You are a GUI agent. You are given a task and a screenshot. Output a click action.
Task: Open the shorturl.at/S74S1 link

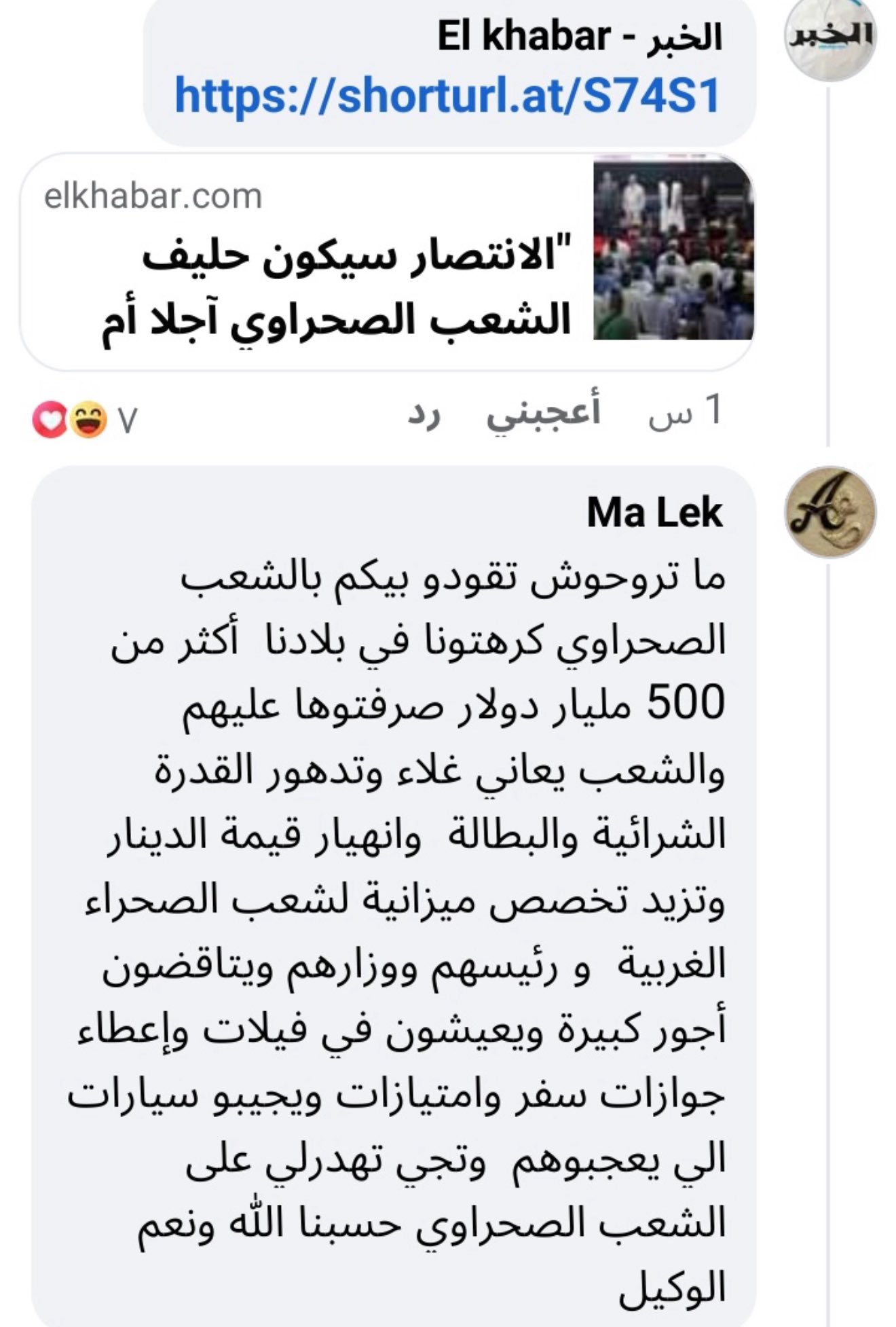(447, 96)
